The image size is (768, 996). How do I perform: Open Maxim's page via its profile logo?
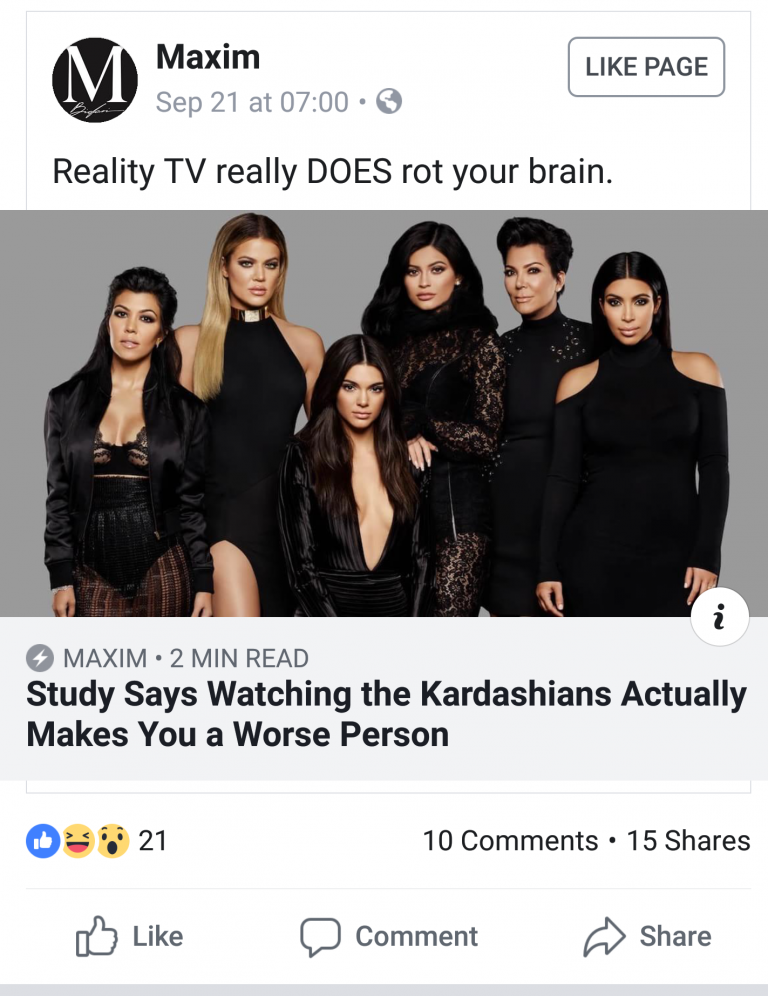94,80
